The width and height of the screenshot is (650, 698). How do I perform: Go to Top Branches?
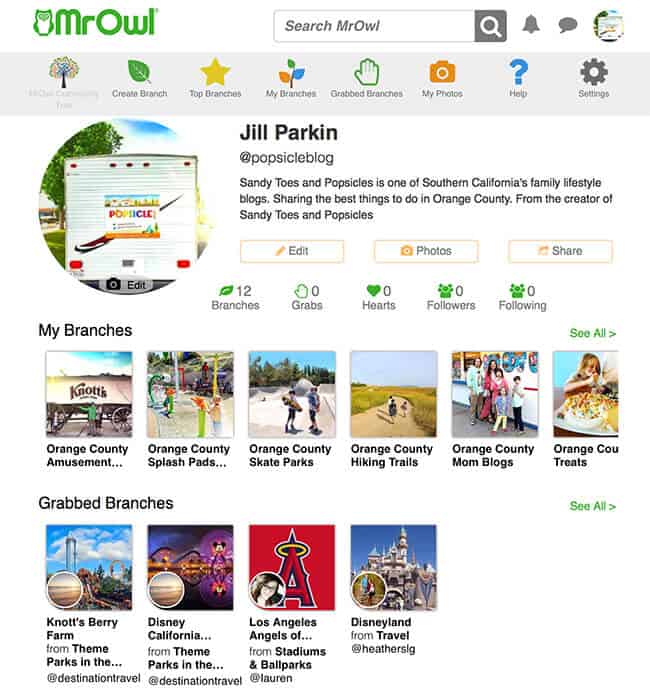(215, 78)
